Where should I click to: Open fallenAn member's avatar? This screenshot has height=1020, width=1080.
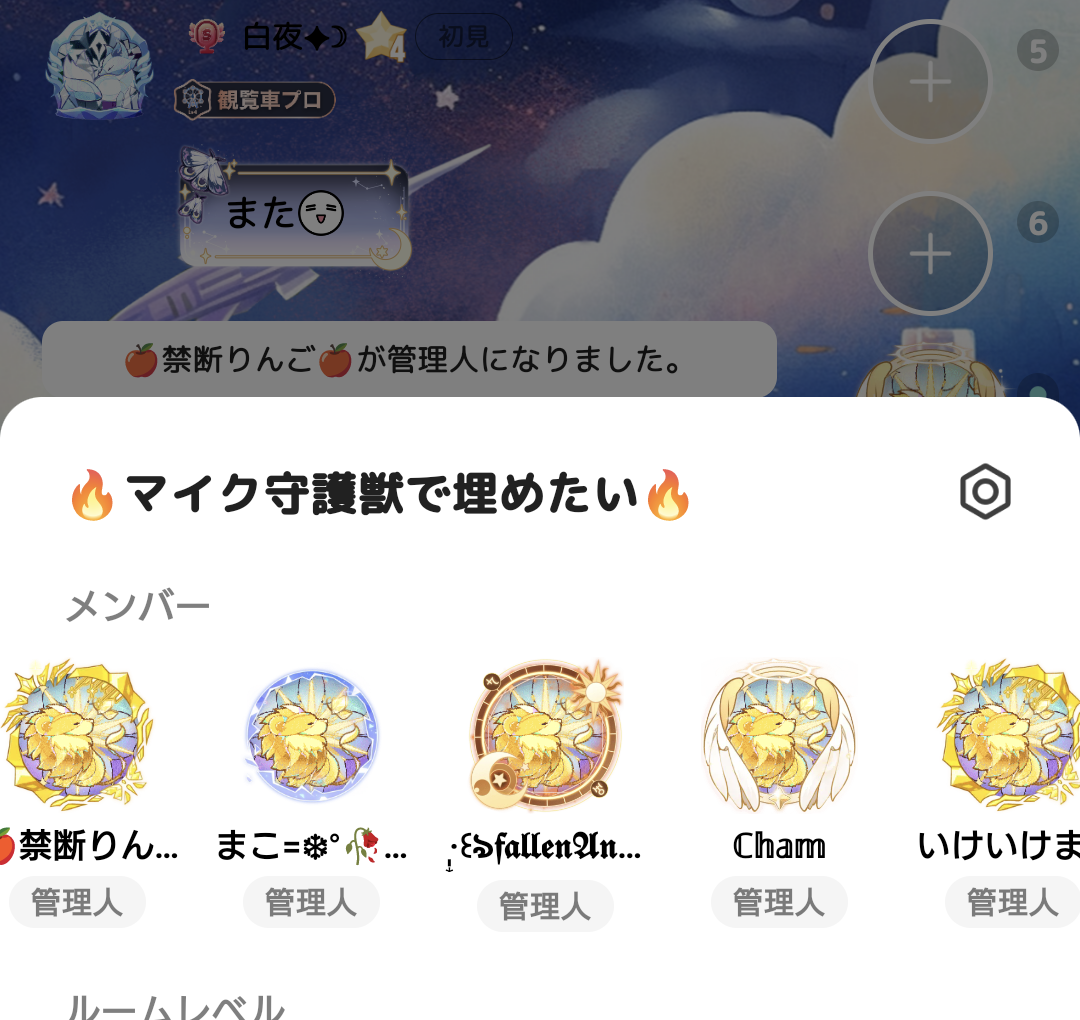click(x=543, y=737)
